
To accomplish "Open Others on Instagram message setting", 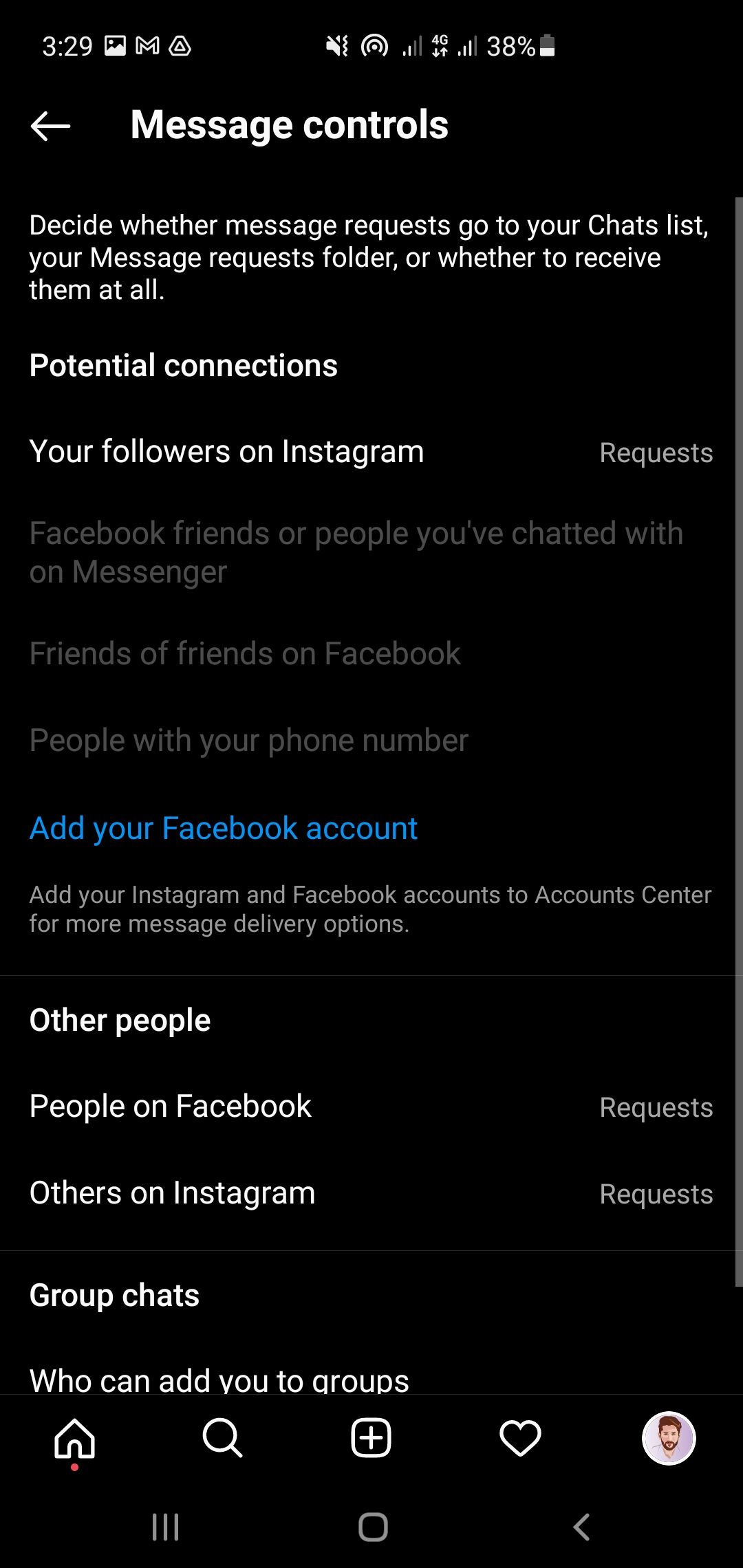I will (x=370, y=1193).
